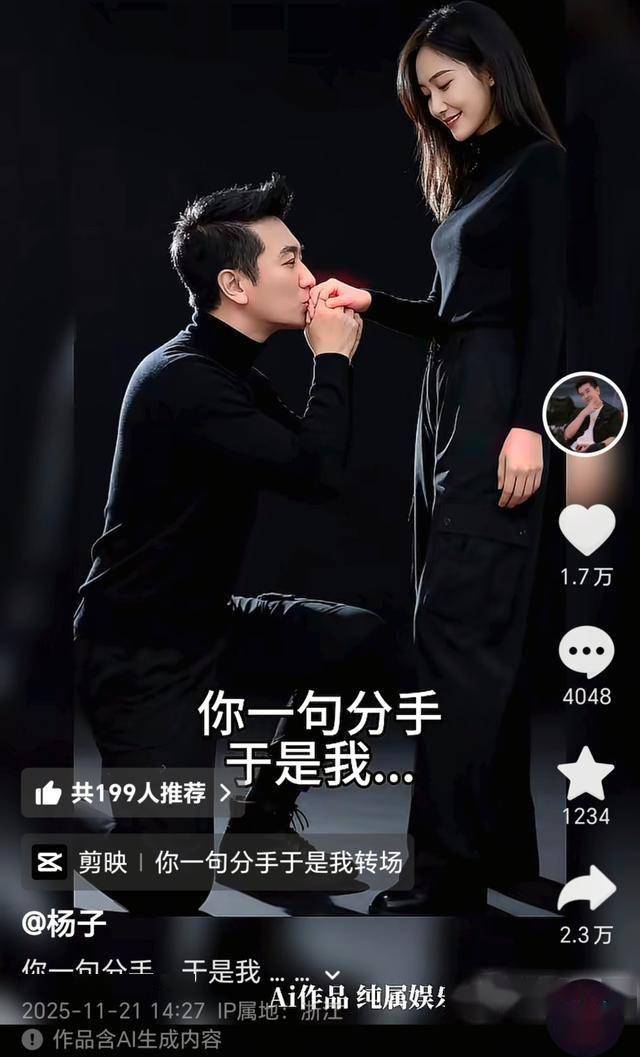The width and height of the screenshot is (640, 1057).
Task: Add the video to favorites star
Action: [585, 773]
